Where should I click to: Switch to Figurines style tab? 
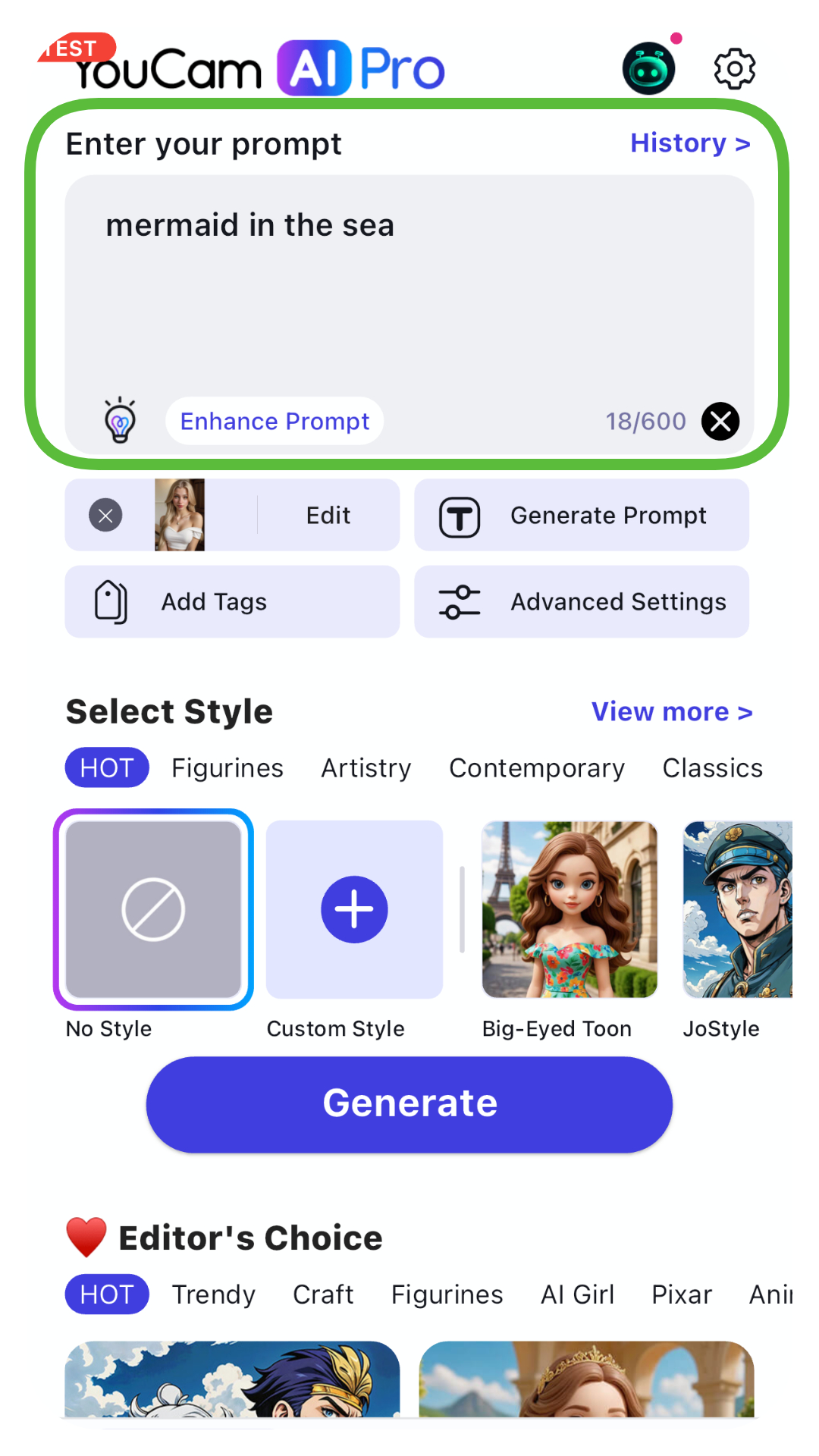click(227, 768)
